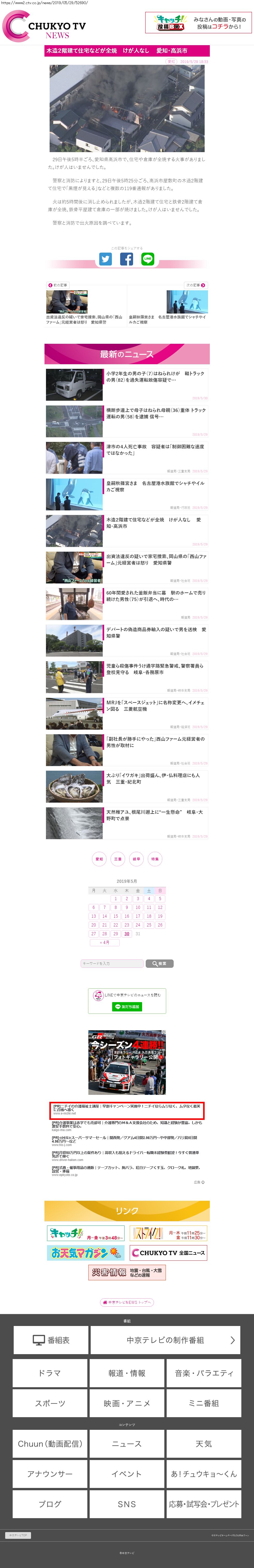Go to the next article (次の記事)
The width and height of the screenshot is (254, 1568).
[196, 285]
